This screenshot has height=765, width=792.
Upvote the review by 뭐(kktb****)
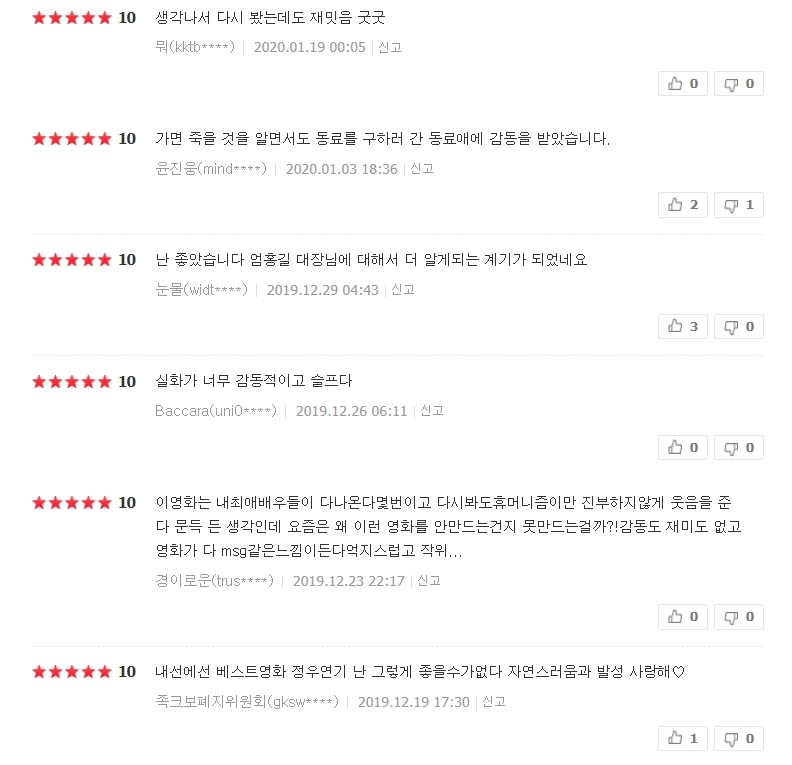click(x=683, y=83)
